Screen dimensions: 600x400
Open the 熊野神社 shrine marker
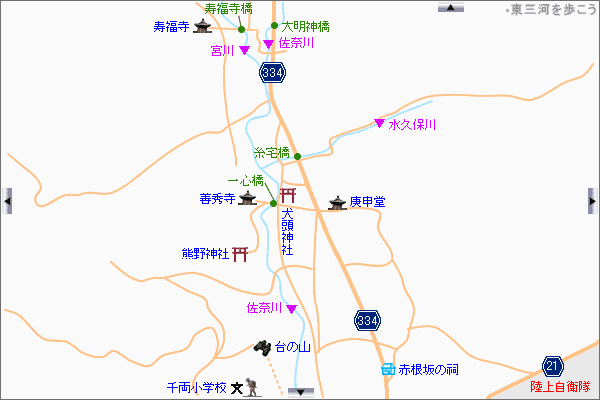click(x=240, y=254)
